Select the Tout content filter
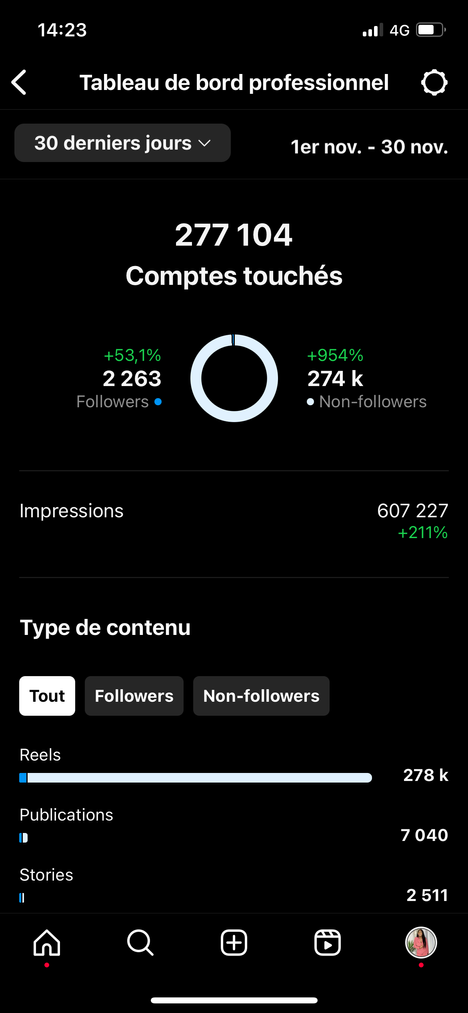 47,696
